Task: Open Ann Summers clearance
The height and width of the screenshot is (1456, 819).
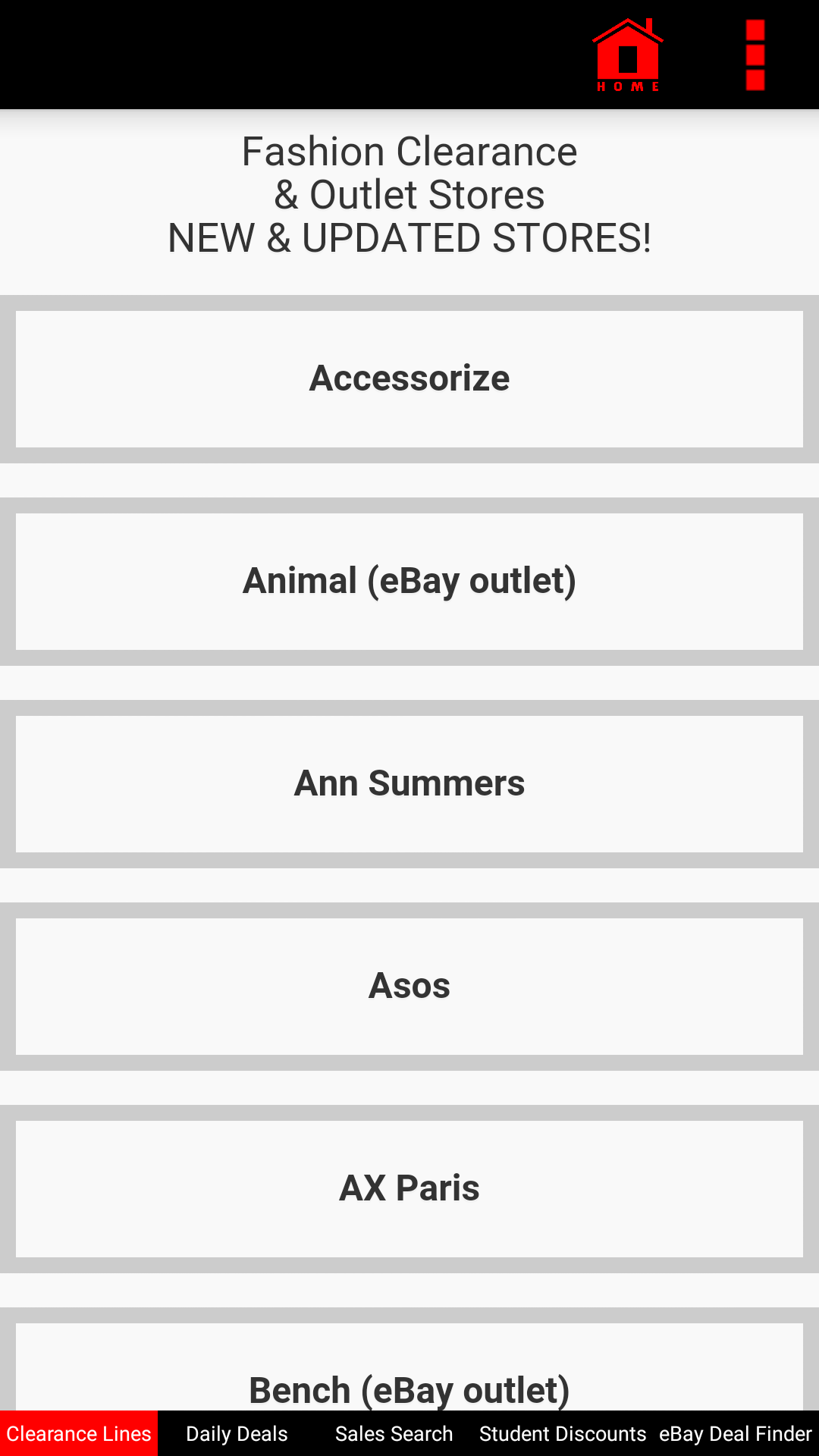Action: coord(409,783)
